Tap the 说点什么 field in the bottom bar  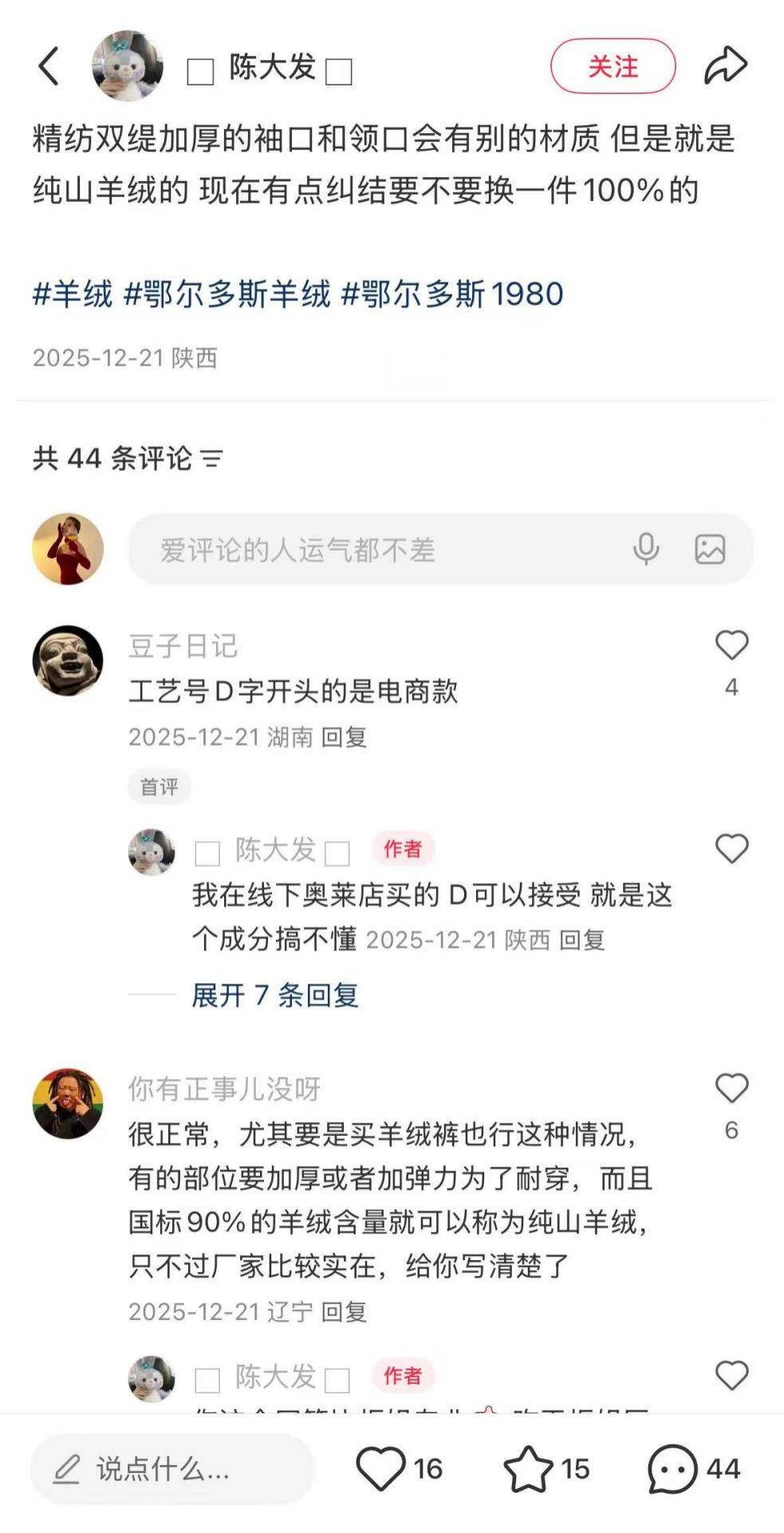coord(172,1468)
